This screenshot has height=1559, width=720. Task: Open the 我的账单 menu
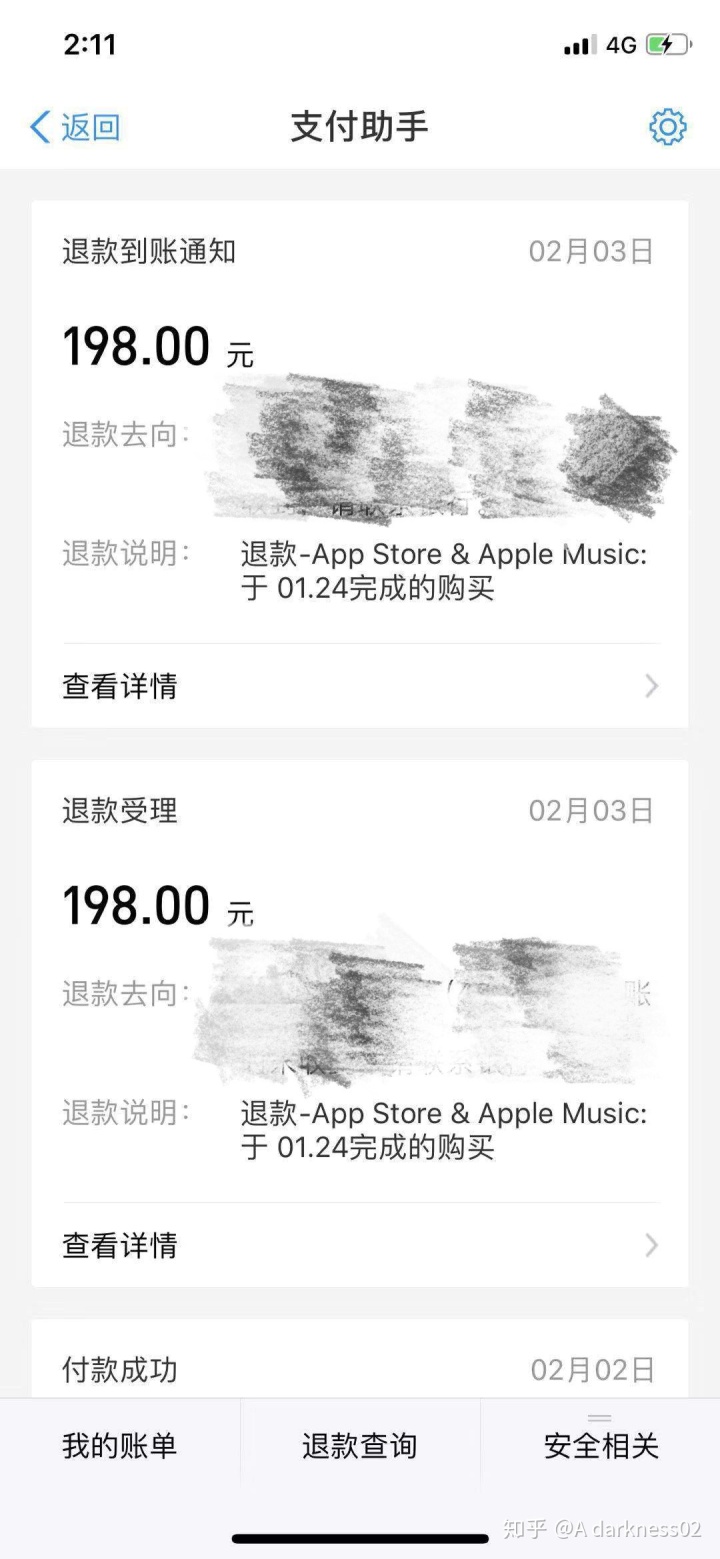(118, 1445)
